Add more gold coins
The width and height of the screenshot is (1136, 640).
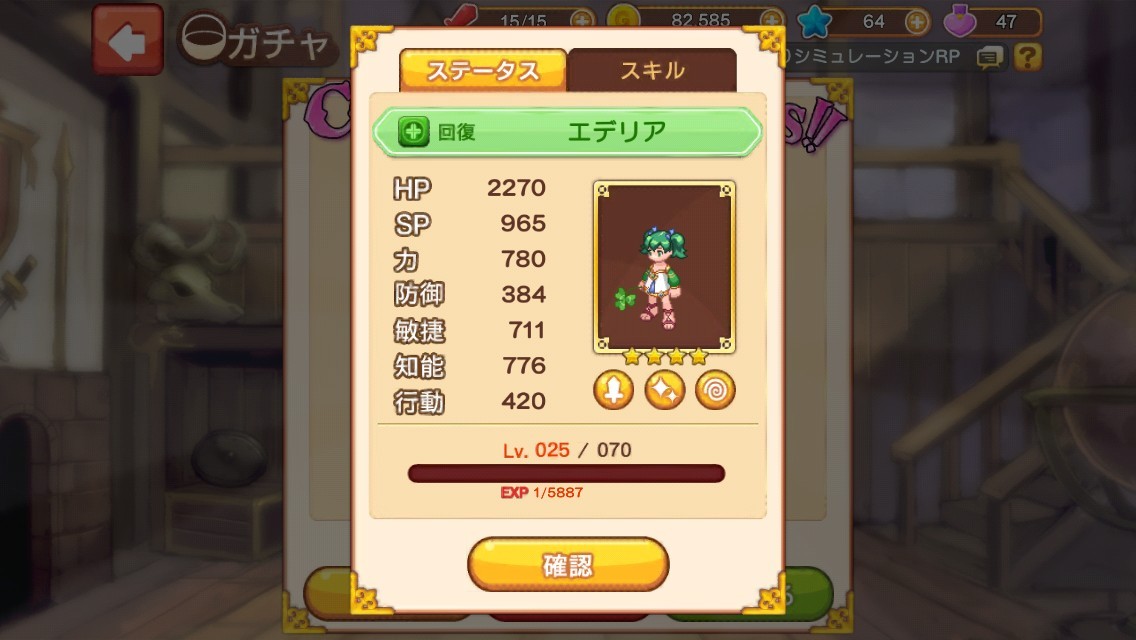click(771, 21)
